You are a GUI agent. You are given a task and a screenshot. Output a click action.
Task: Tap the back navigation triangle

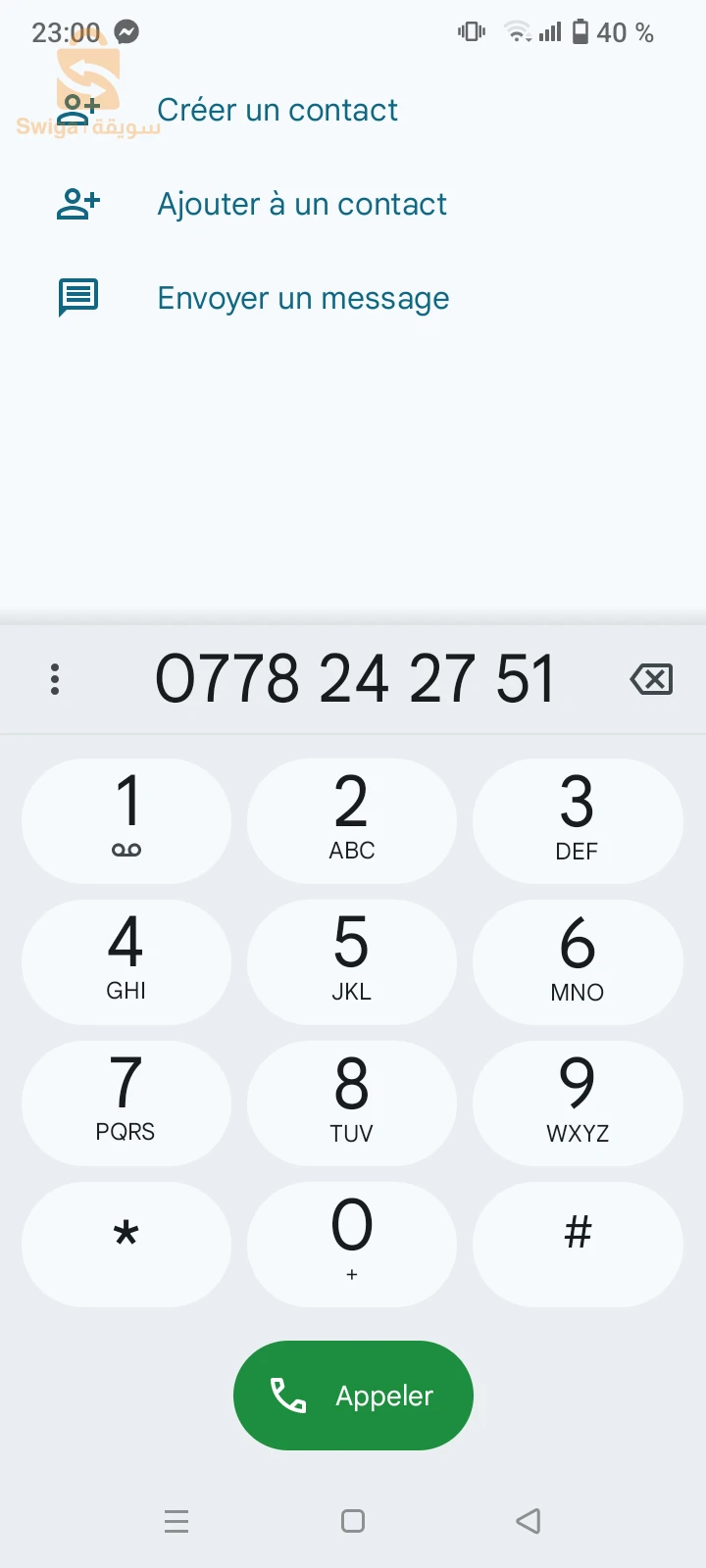tap(528, 1521)
